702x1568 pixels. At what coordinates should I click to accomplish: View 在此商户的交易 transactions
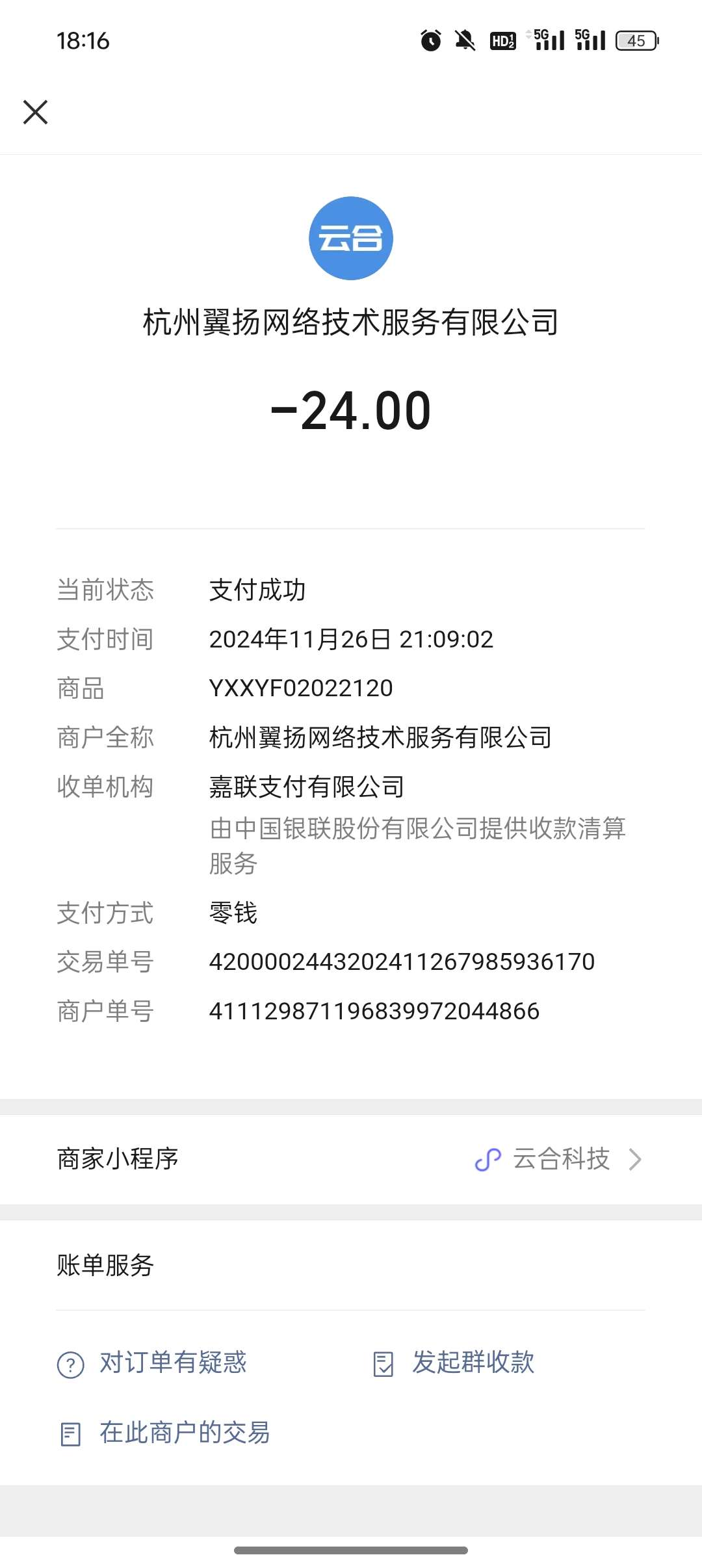[x=184, y=1433]
